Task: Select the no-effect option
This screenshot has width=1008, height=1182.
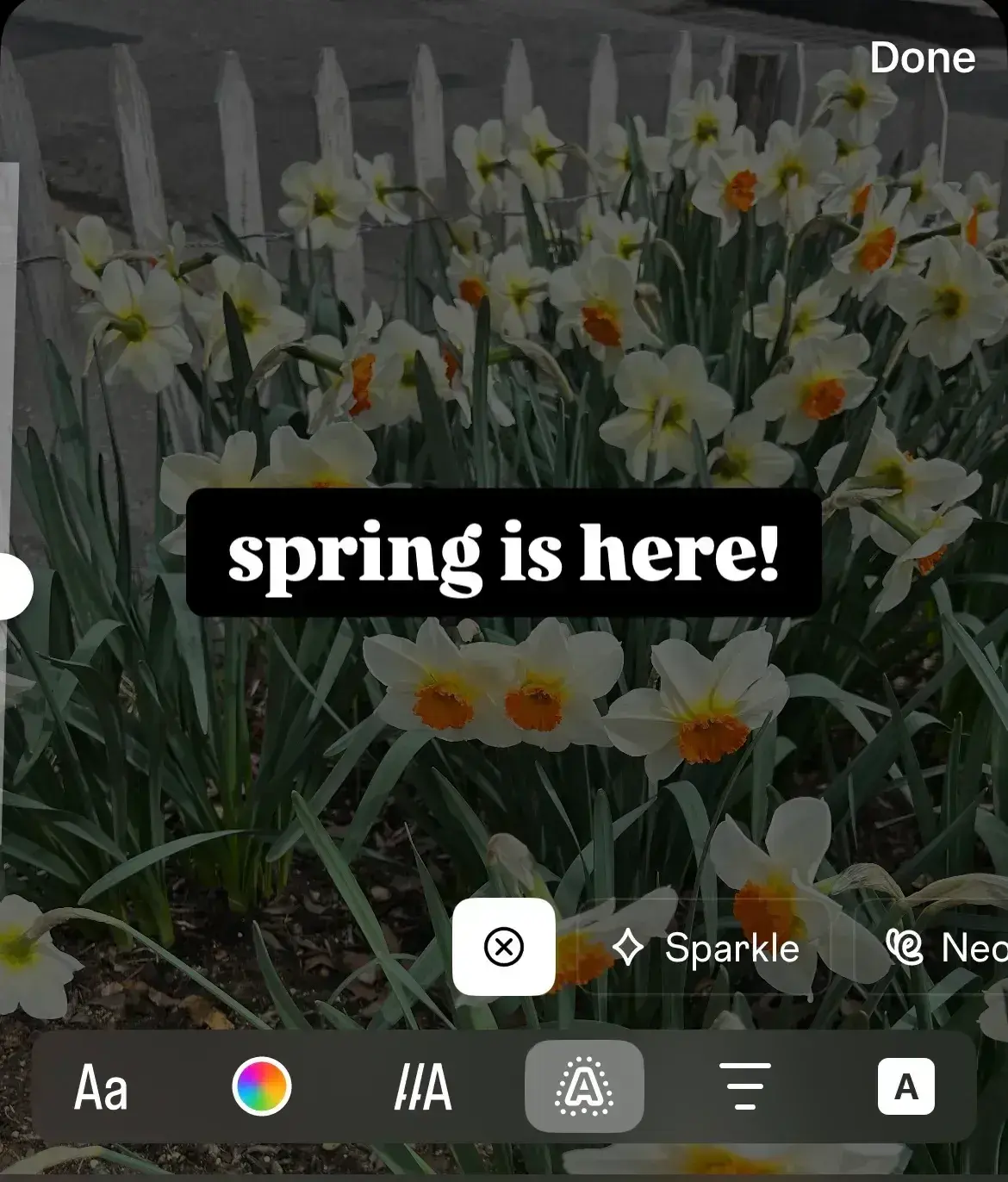Action: pos(504,947)
